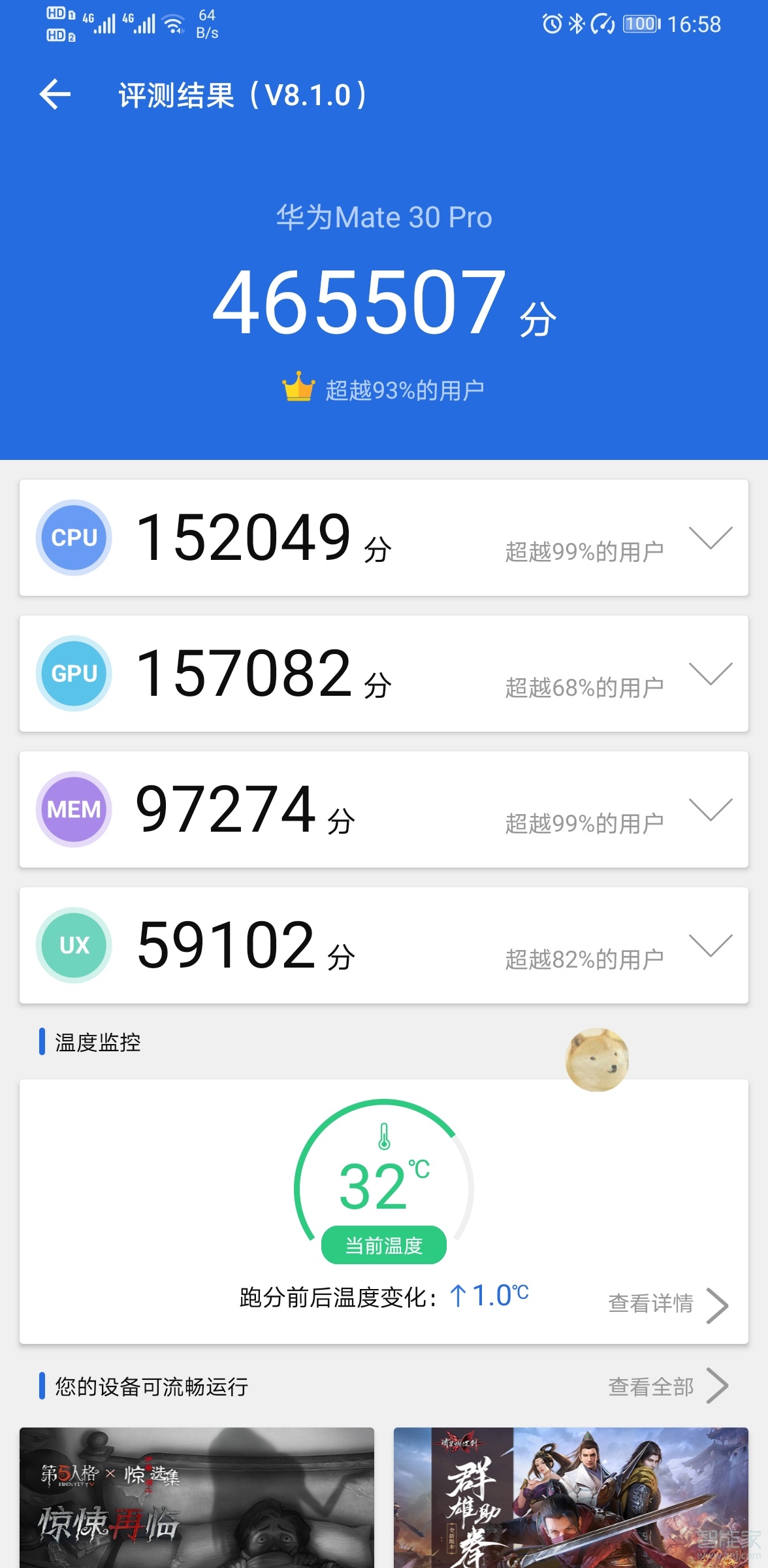
Task: Select the MEM score badge icon
Action: click(73, 809)
